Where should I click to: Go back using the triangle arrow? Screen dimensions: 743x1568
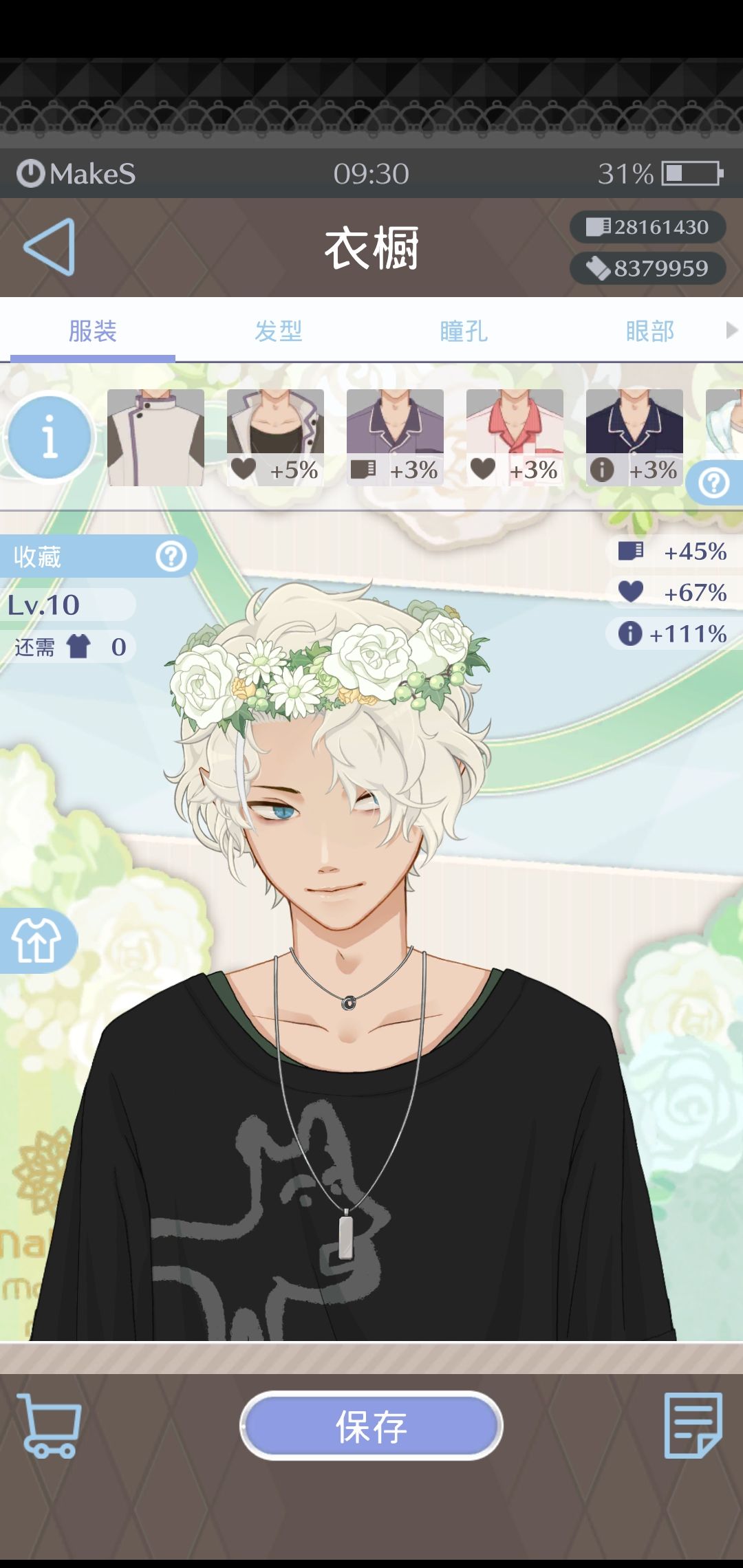pyautogui.click(x=50, y=247)
